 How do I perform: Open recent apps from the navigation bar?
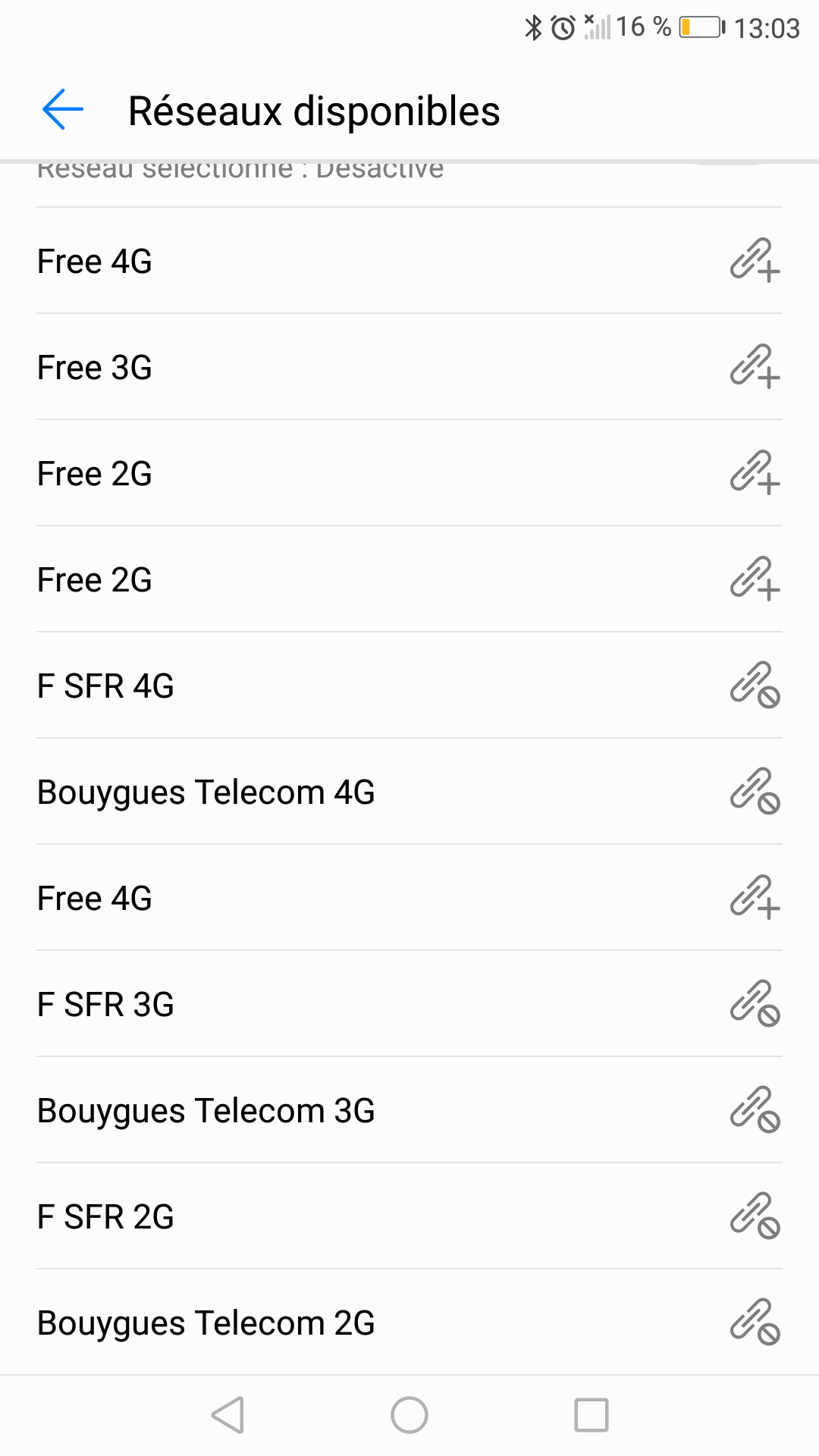point(591,1415)
